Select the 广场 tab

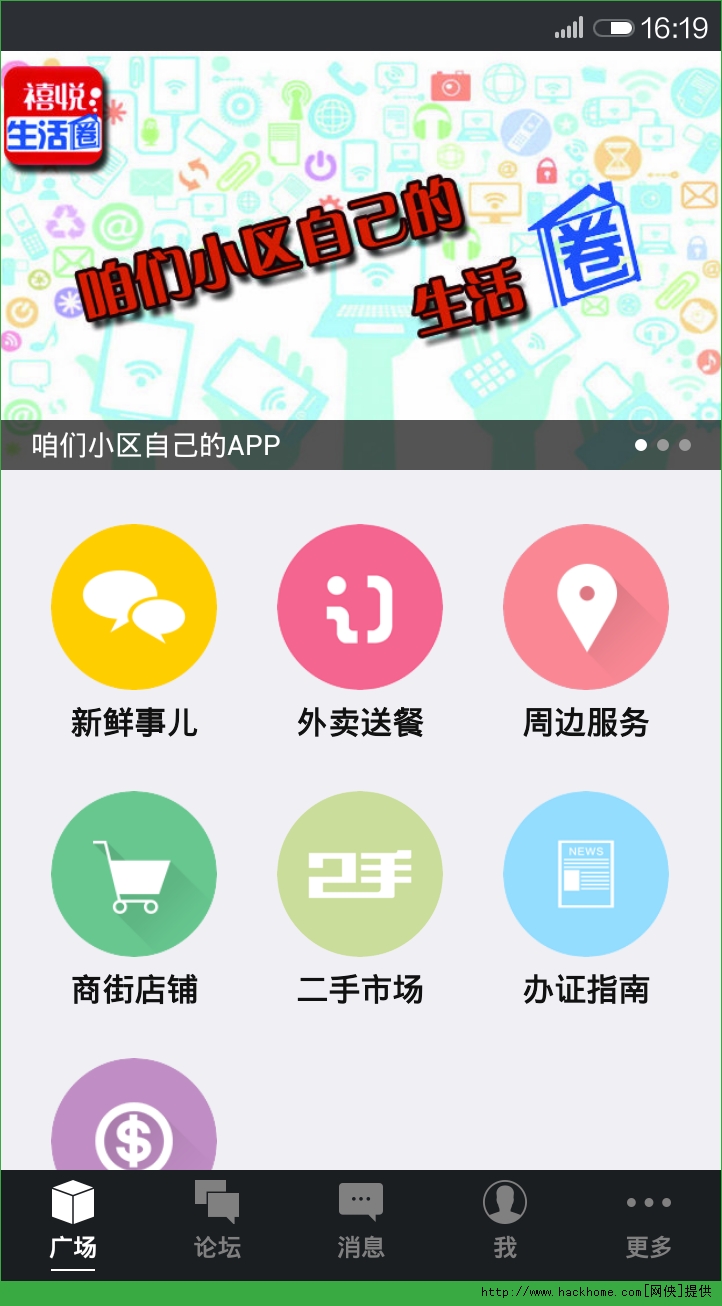(x=73, y=1221)
